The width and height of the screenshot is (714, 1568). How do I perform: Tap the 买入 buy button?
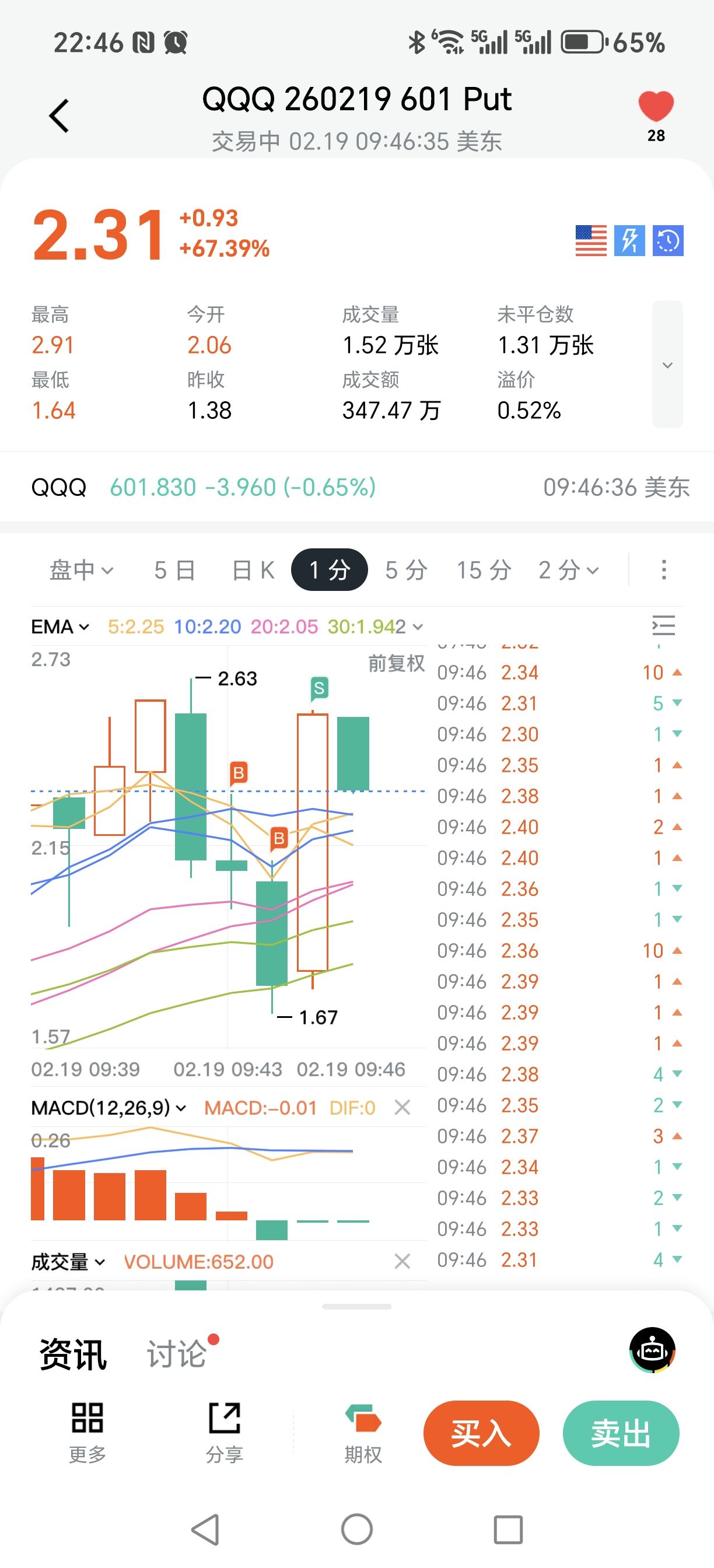click(481, 1433)
